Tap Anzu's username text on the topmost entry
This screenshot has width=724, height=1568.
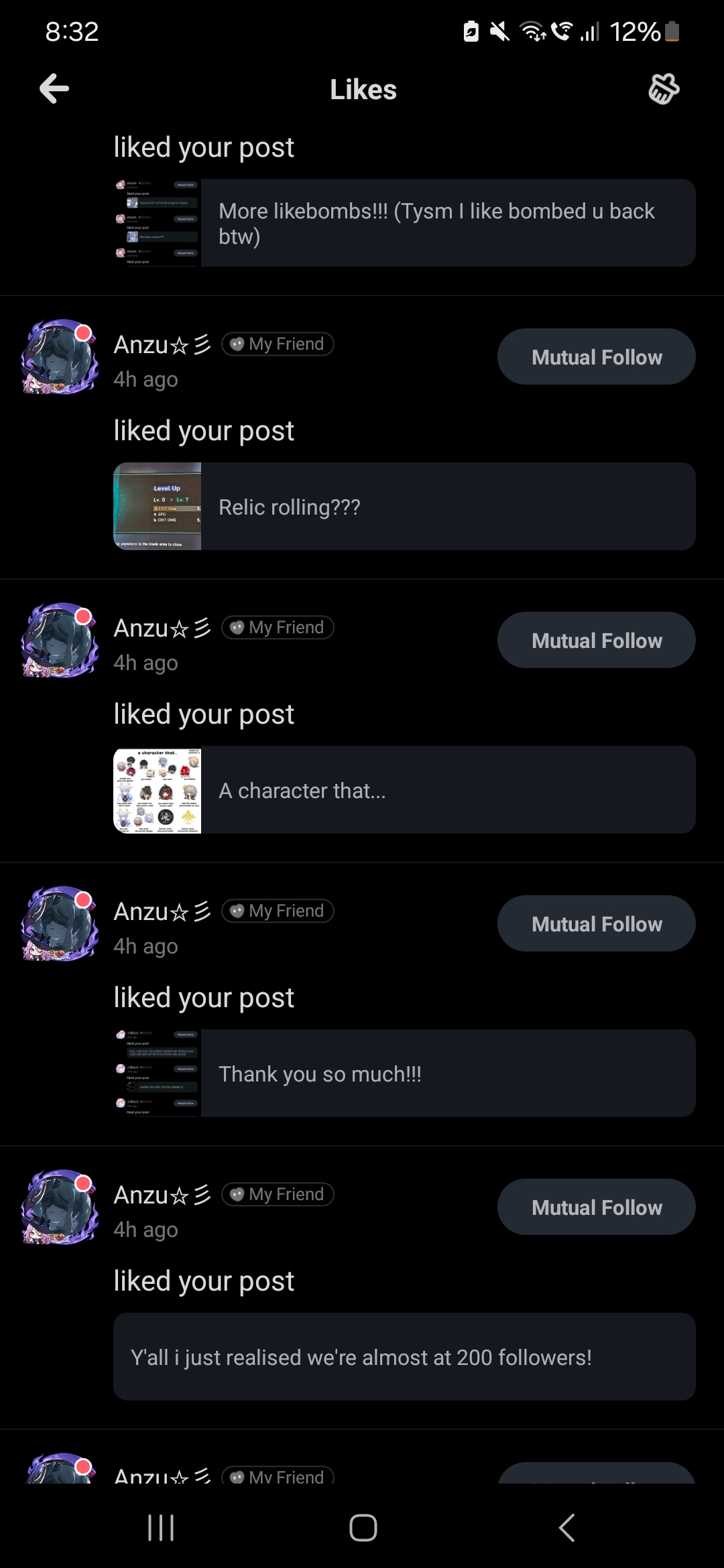pyautogui.click(x=161, y=343)
